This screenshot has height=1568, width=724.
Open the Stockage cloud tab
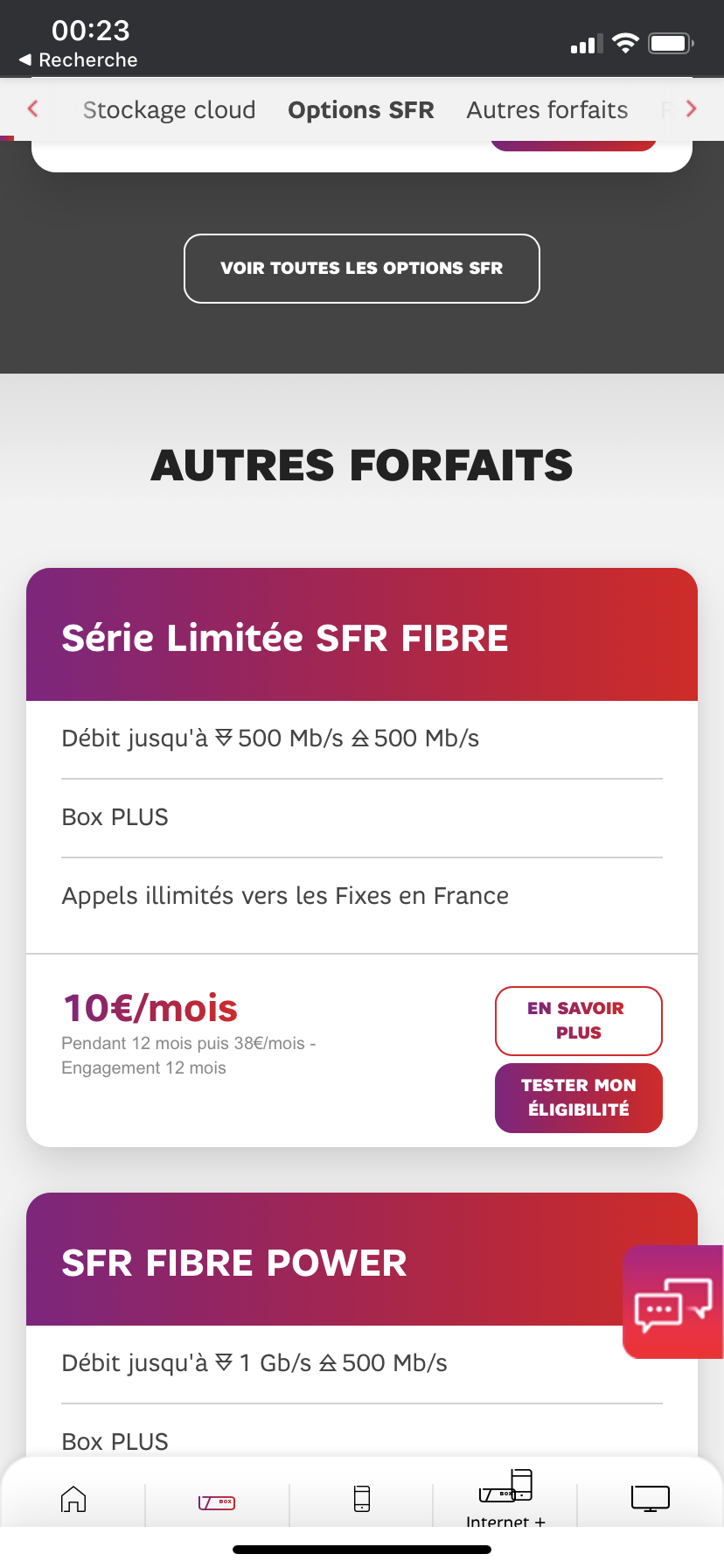(x=169, y=109)
